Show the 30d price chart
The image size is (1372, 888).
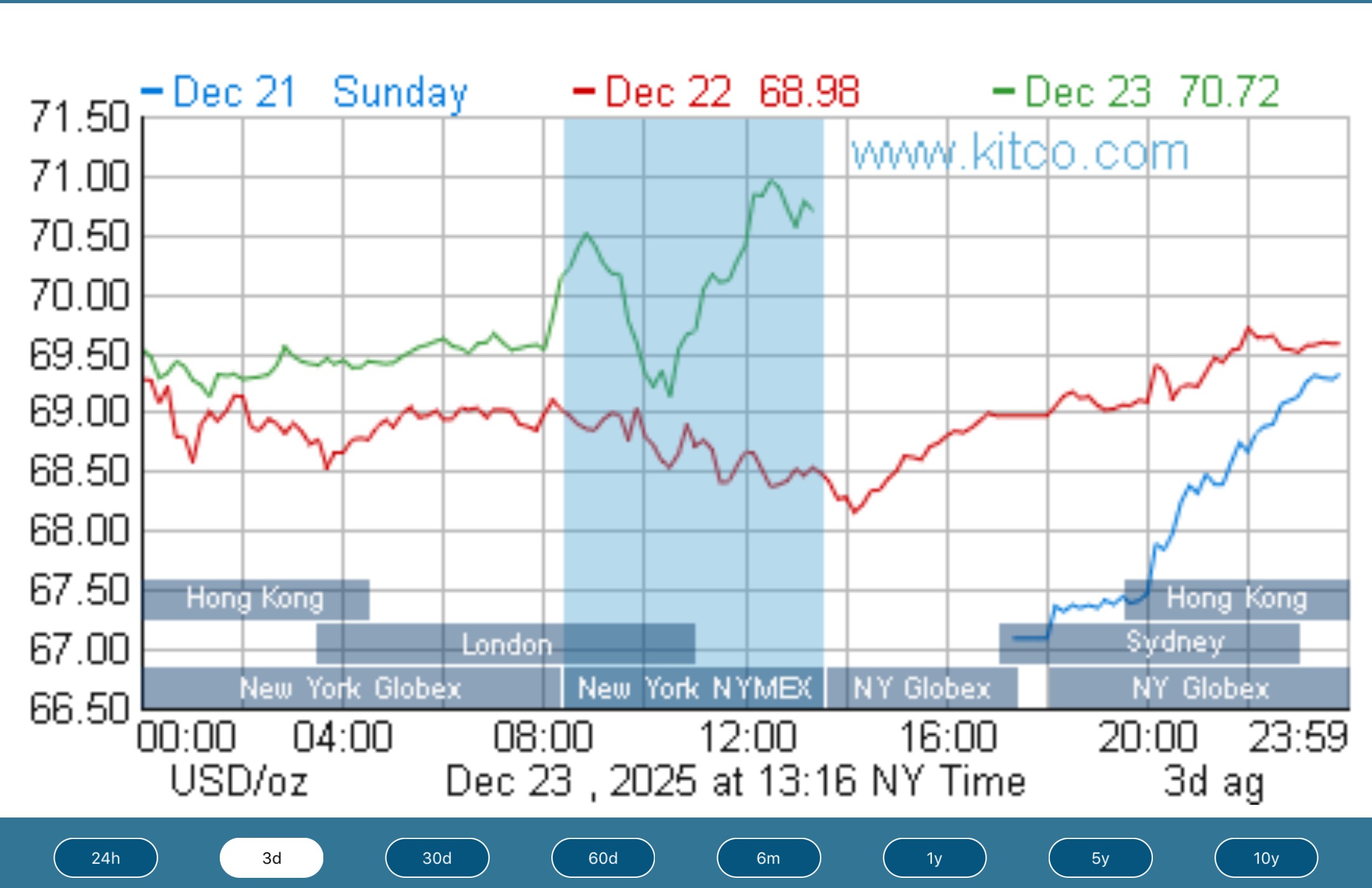point(437,858)
